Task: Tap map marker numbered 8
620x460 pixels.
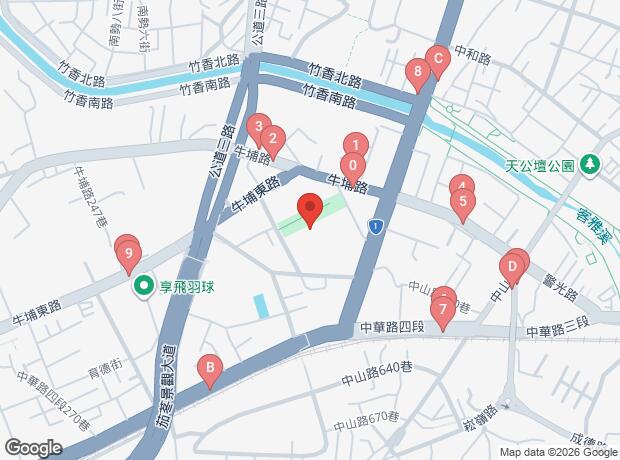Action: point(418,76)
